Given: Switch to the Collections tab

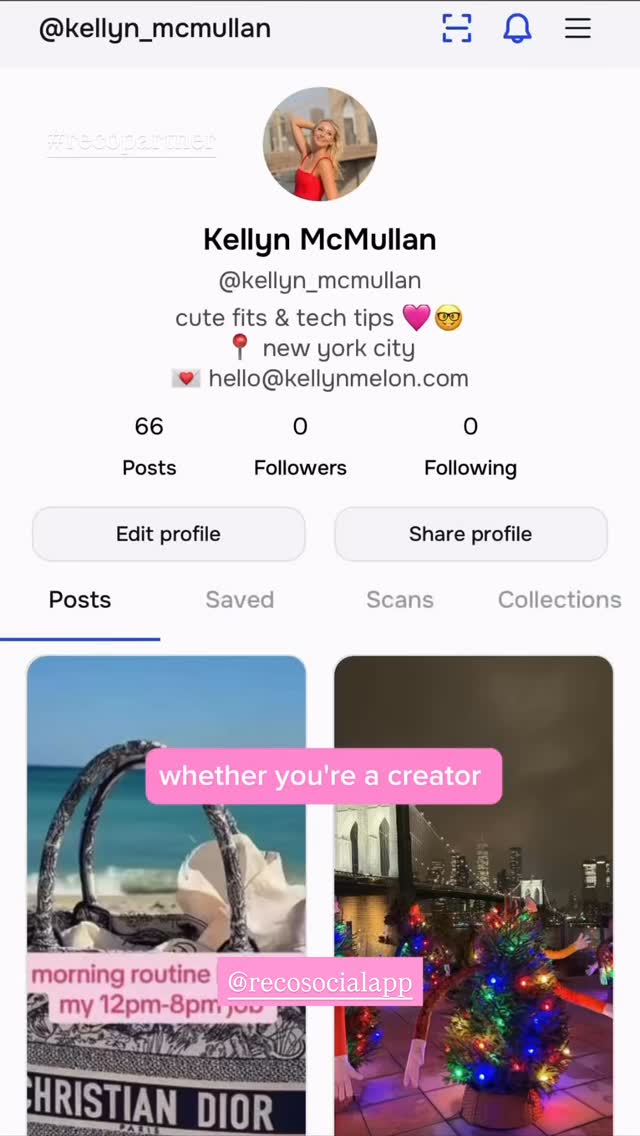Looking at the screenshot, I should [560, 600].
